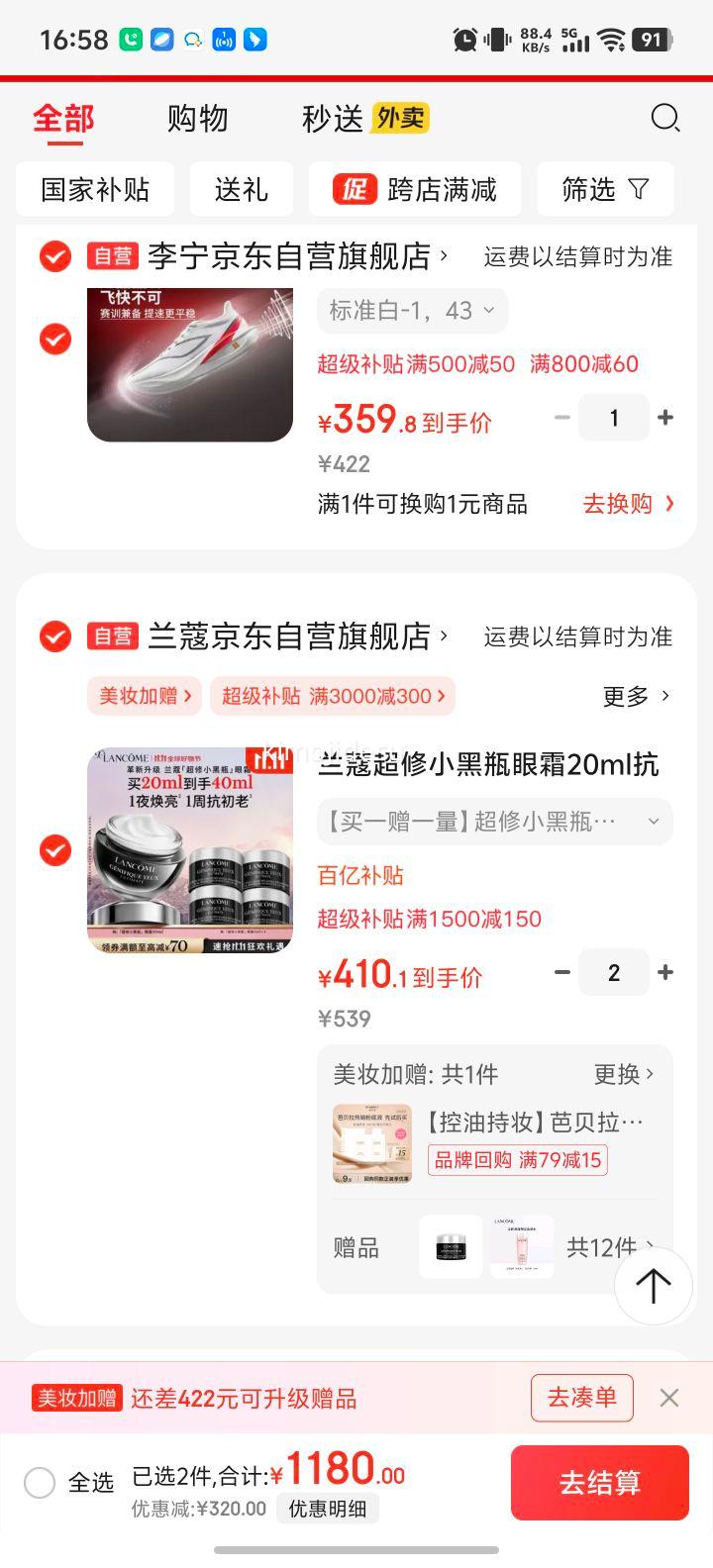Tap 更换 to swap the 美妆加赠 gift
This screenshot has width=713, height=1568.
click(x=624, y=1074)
